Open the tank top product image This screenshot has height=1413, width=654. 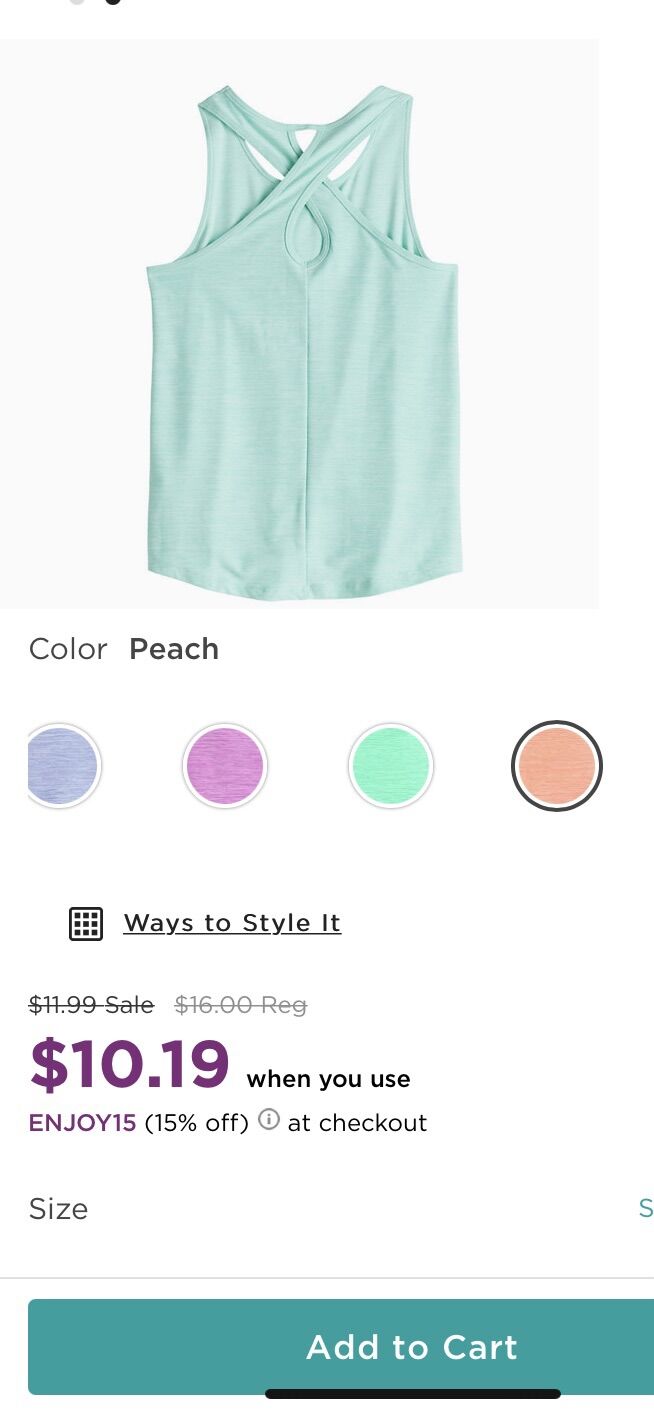tap(300, 323)
